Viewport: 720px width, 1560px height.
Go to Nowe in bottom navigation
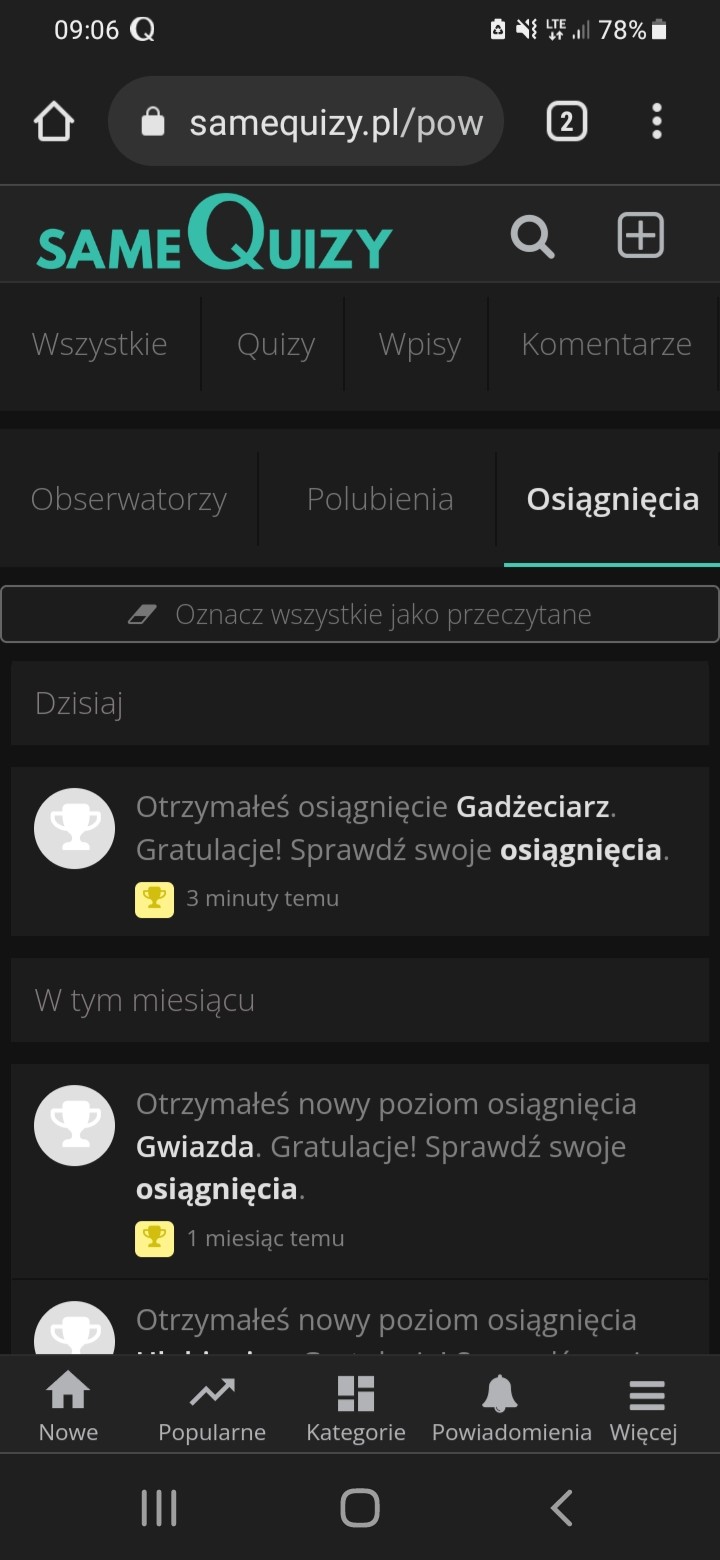(68, 1406)
